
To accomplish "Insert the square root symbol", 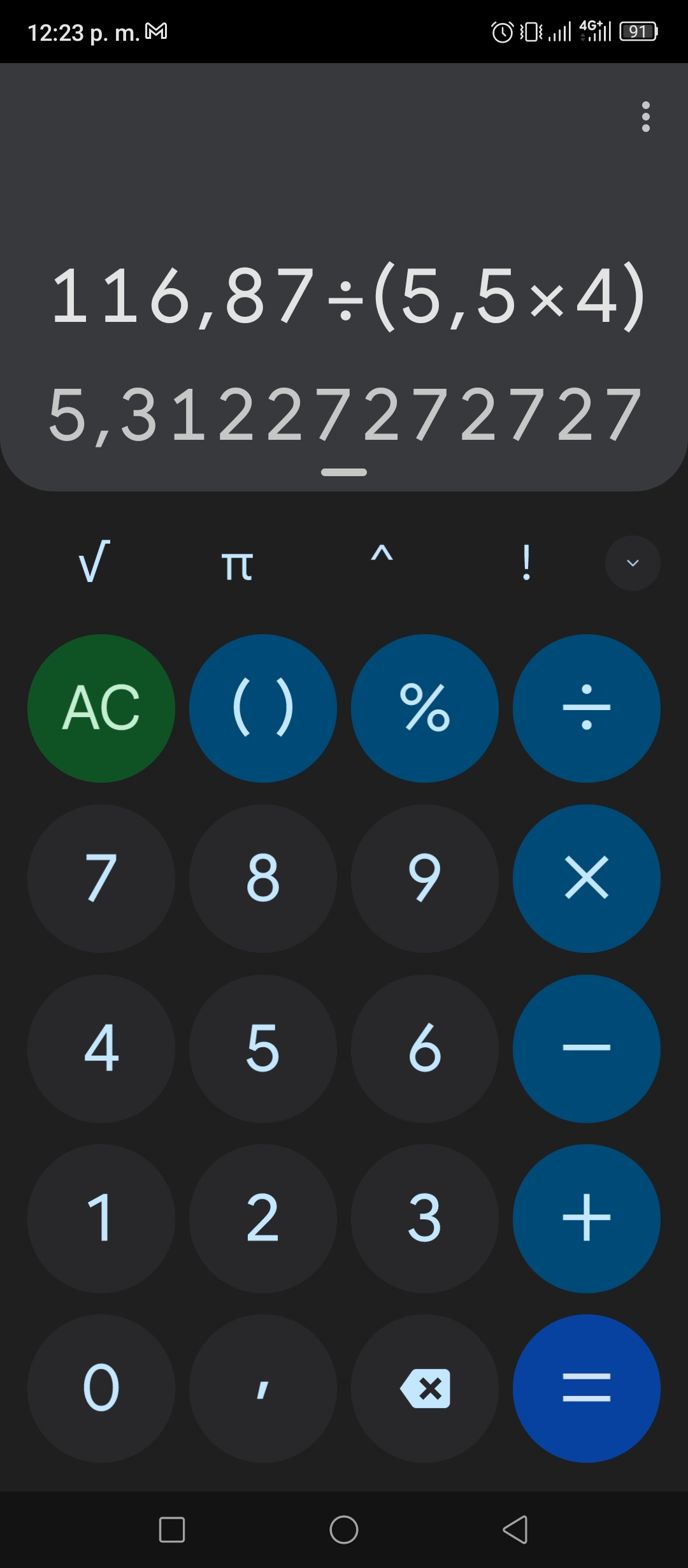I will [94, 562].
